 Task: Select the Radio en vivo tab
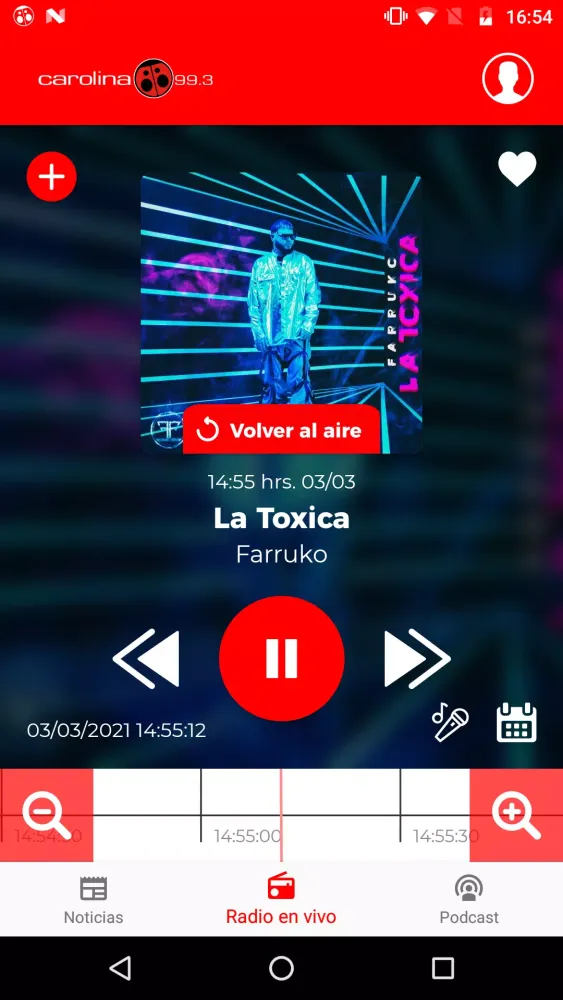point(281,900)
